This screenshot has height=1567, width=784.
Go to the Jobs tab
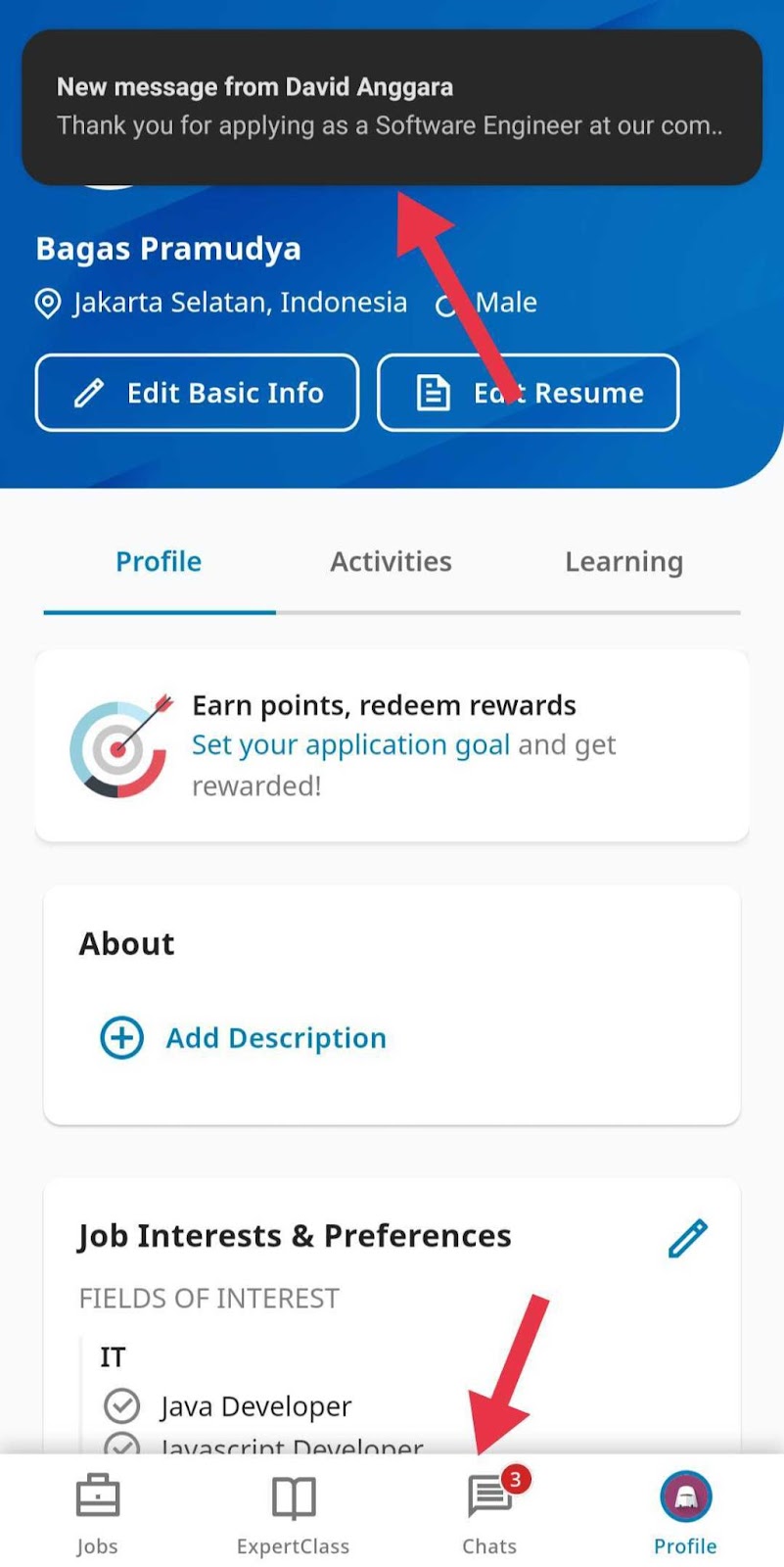(97, 1513)
